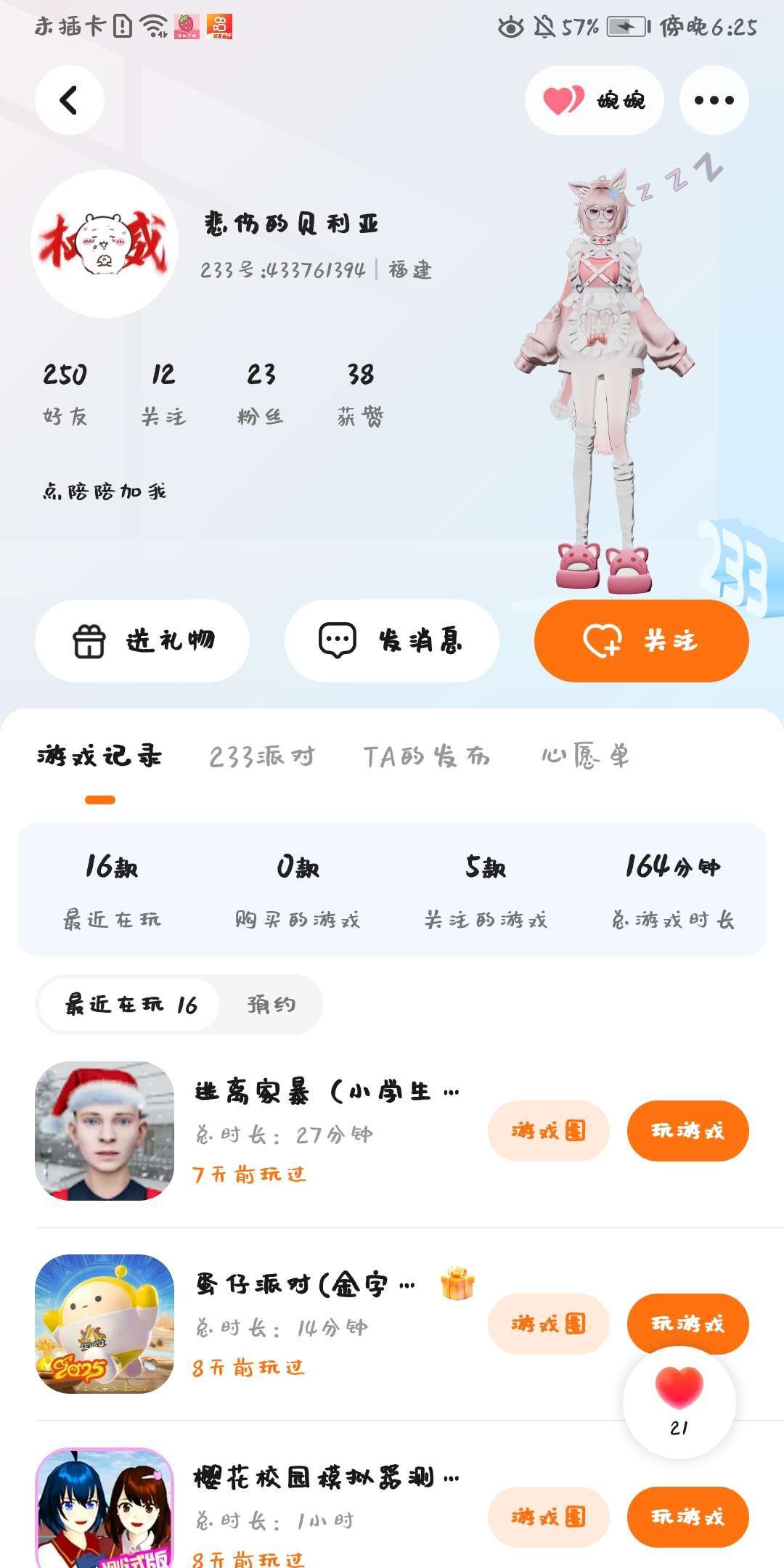This screenshot has height=1568, width=784.
Task: Open the three-dot overflow menu
Action: click(x=714, y=100)
